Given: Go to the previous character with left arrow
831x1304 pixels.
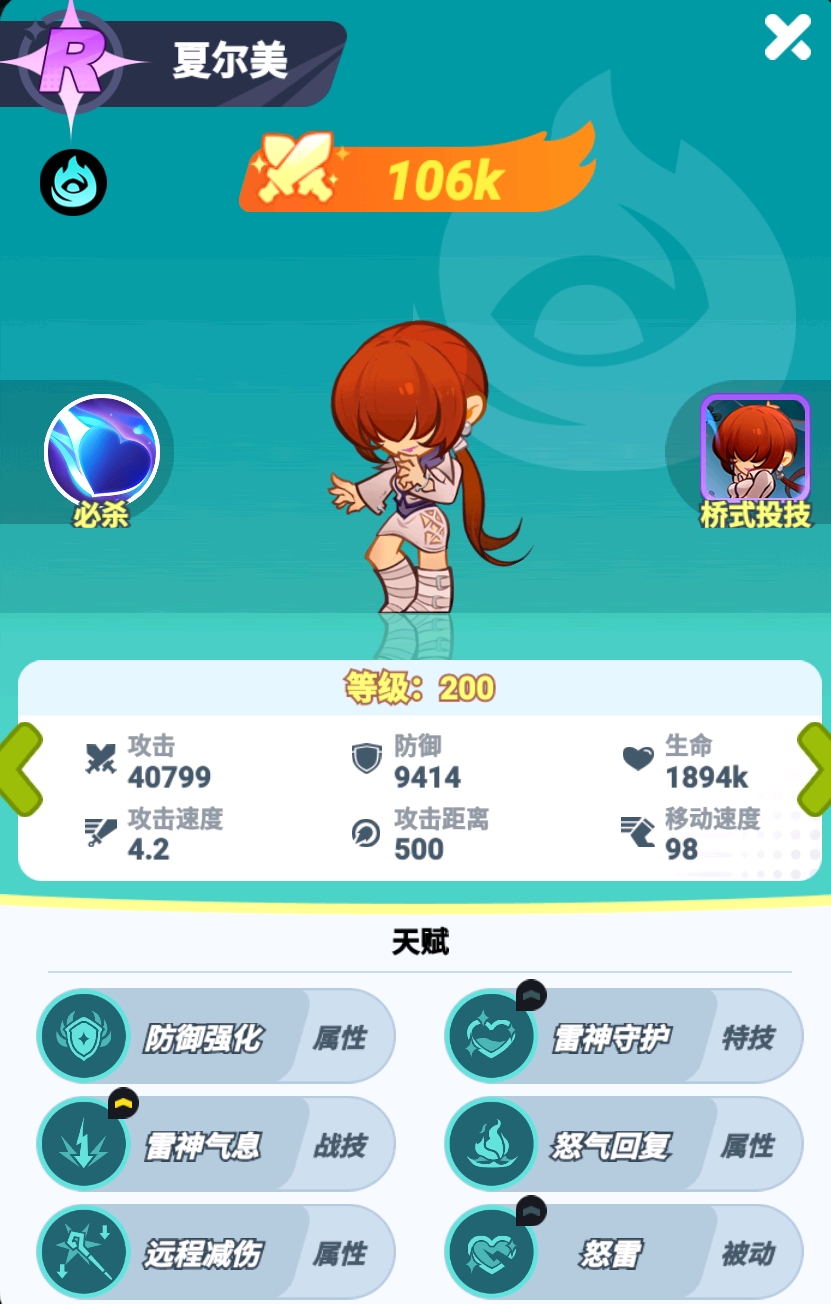Looking at the screenshot, I should point(20,769).
